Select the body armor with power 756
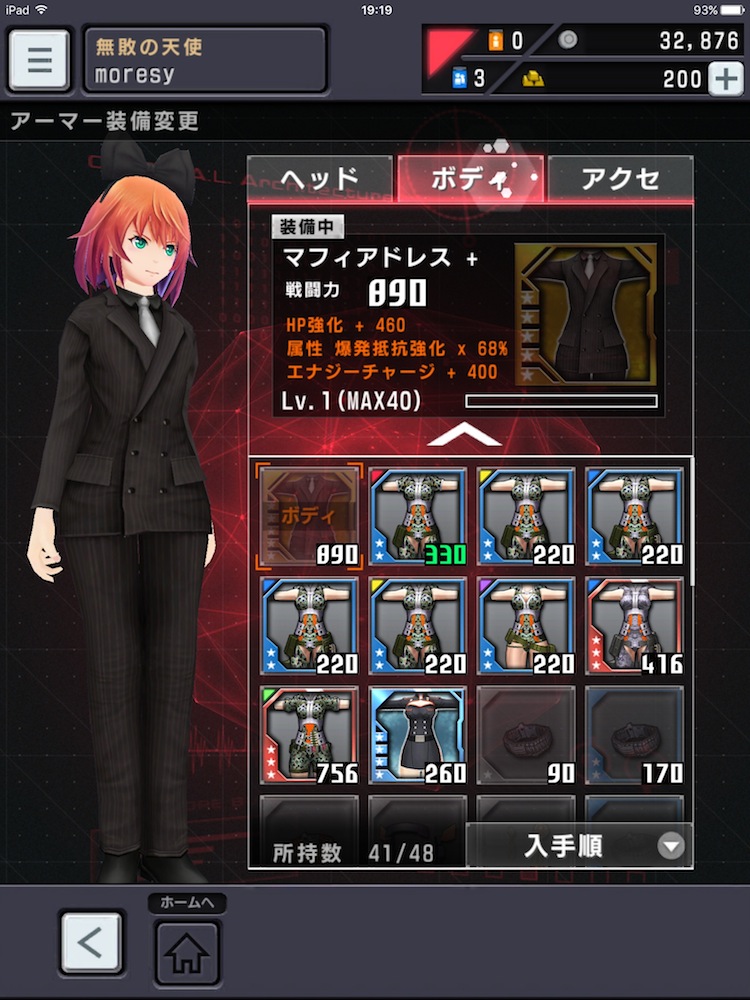Screen dimensions: 750x1000 308,734
